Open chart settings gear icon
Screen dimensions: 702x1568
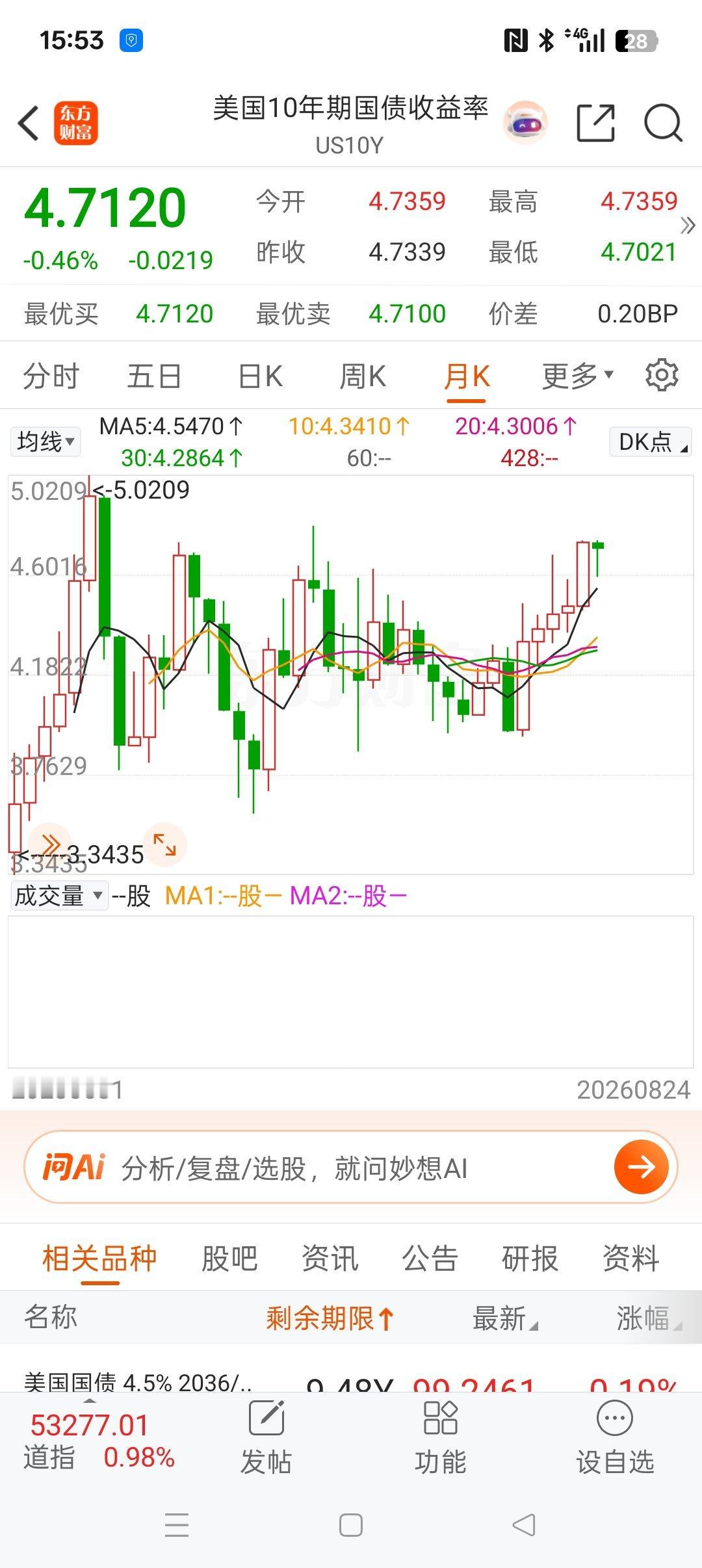click(662, 375)
